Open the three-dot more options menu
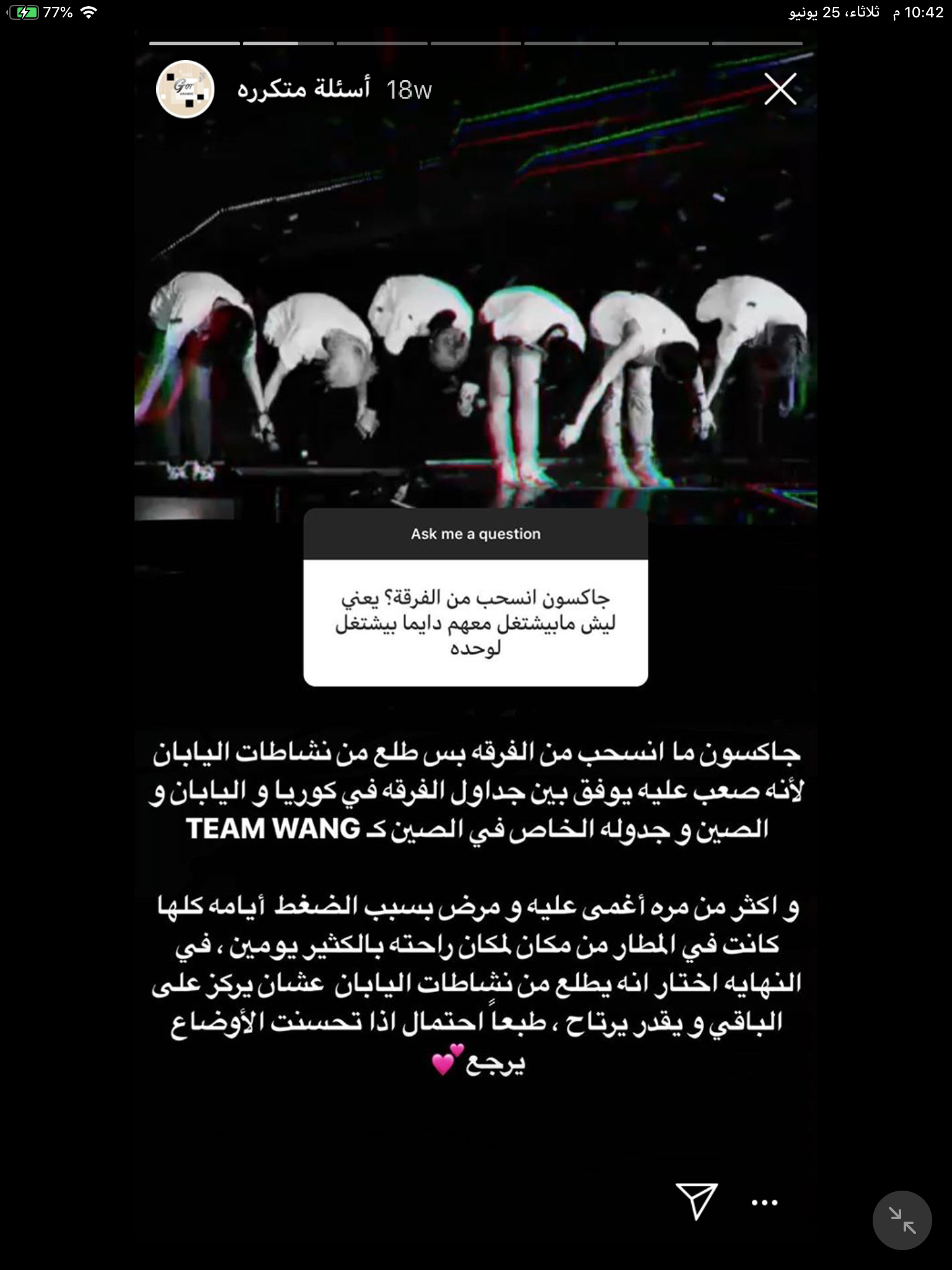 click(x=764, y=1202)
